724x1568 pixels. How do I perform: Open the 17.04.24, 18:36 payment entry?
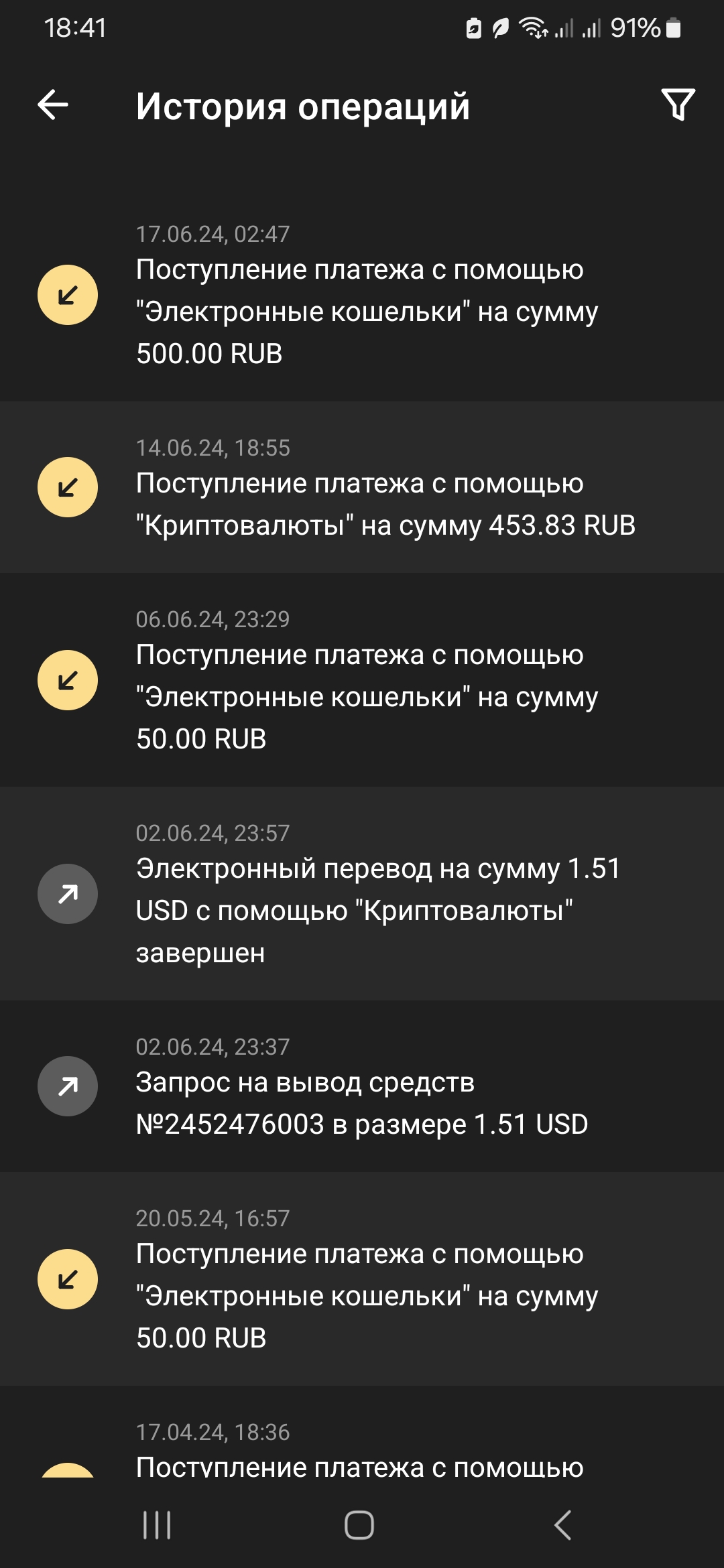click(362, 1451)
